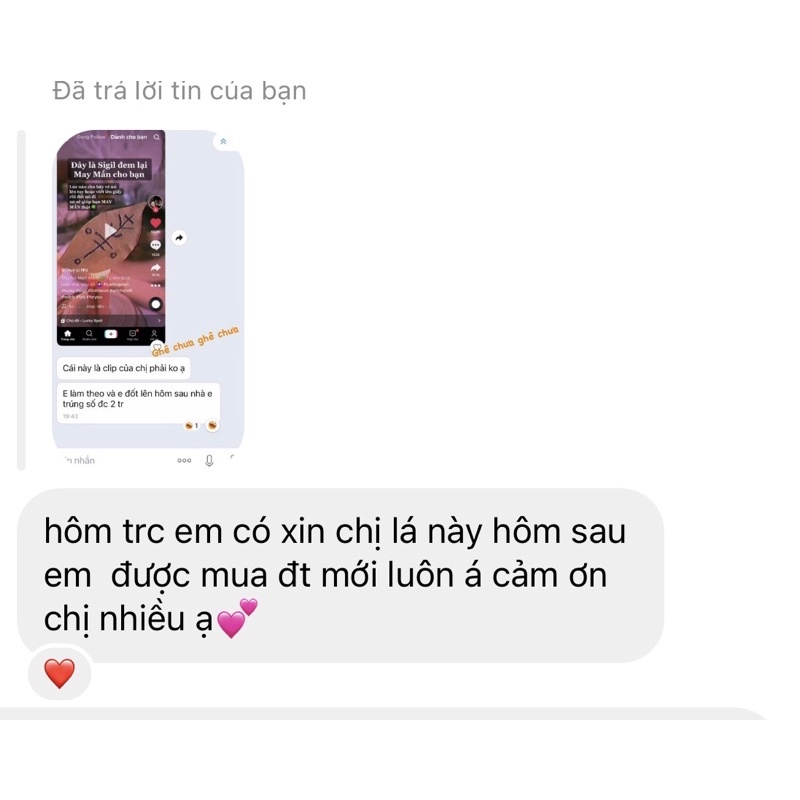Tap the red heart reaction under the message

(60, 673)
